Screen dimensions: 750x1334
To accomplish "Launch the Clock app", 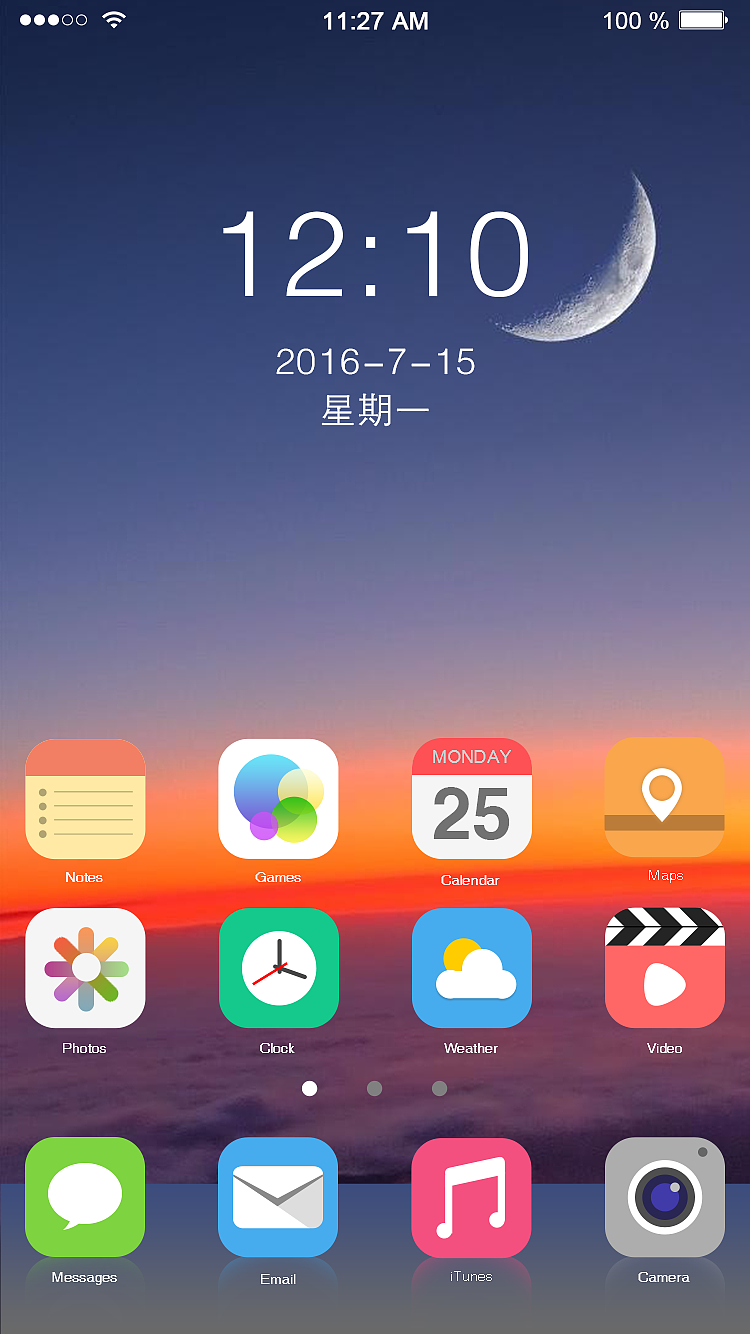I will [x=278, y=967].
